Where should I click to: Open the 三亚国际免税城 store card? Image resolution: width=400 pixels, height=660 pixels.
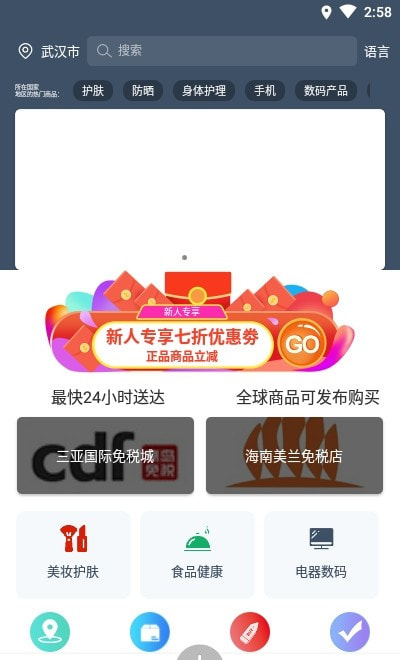coord(105,455)
